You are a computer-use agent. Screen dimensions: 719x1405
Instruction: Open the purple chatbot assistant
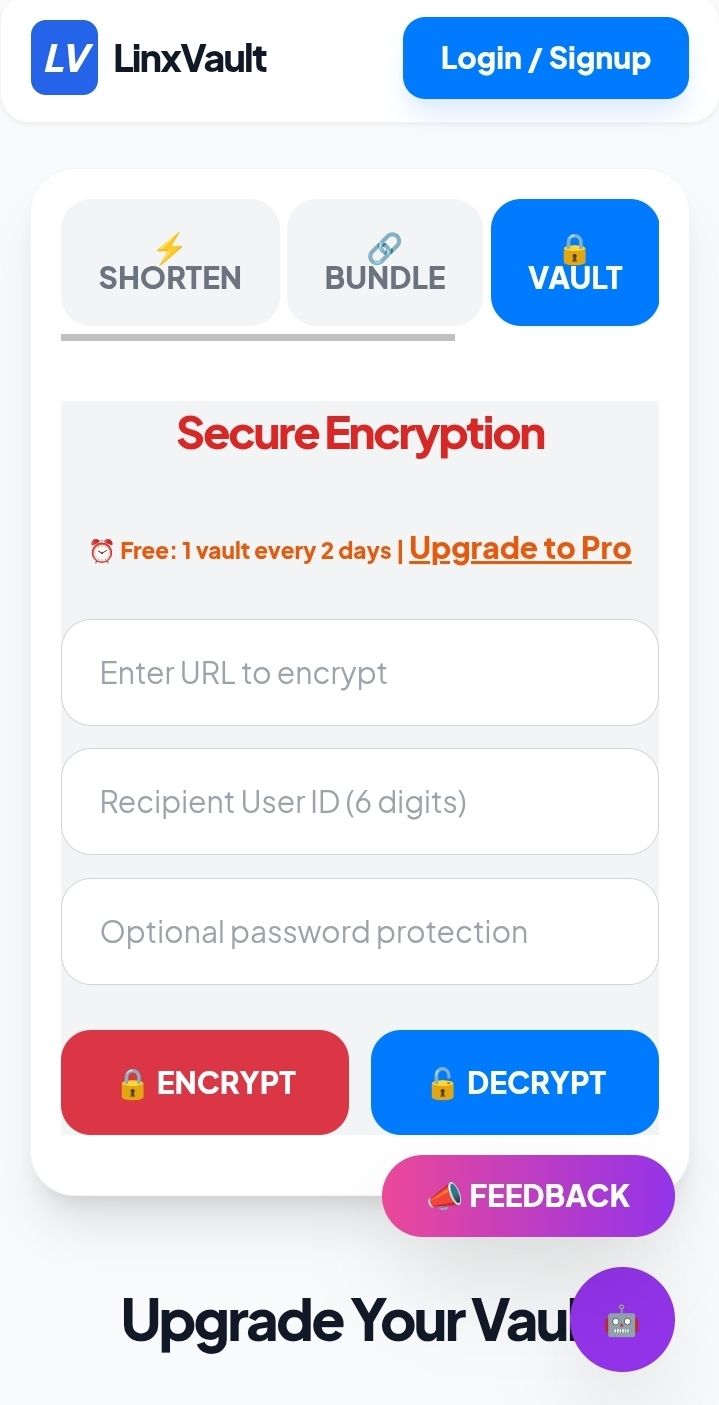(623, 1320)
